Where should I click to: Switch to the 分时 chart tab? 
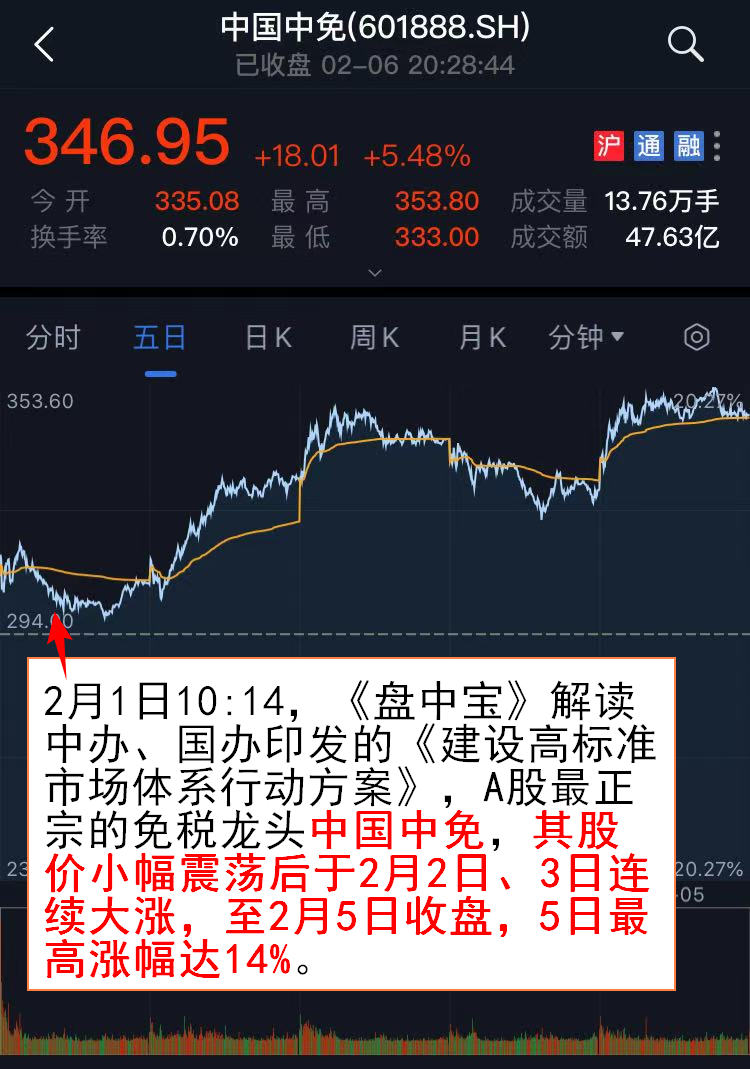point(53,338)
